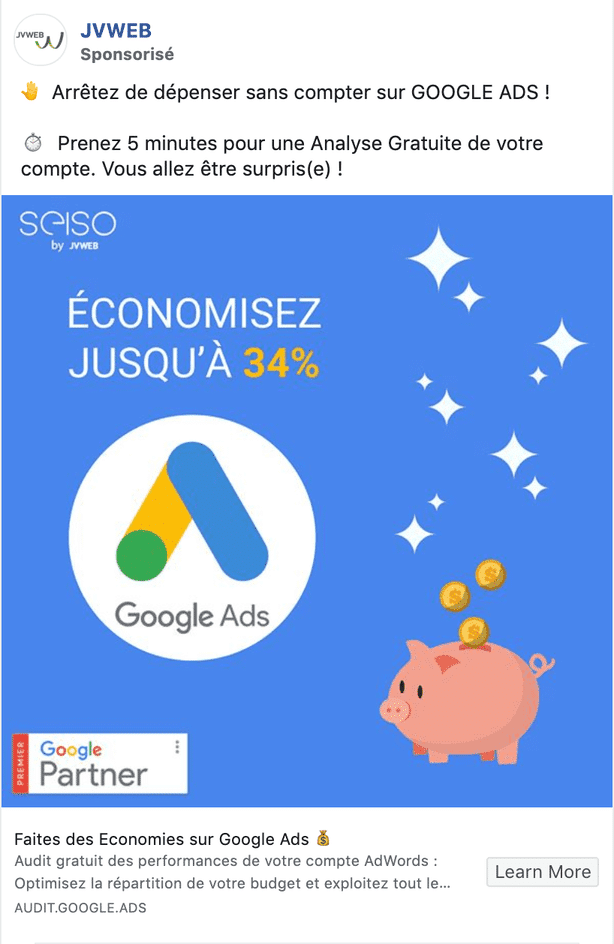Tap the Learn More button
The height and width of the screenshot is (944, 614).
click(542, 872)
